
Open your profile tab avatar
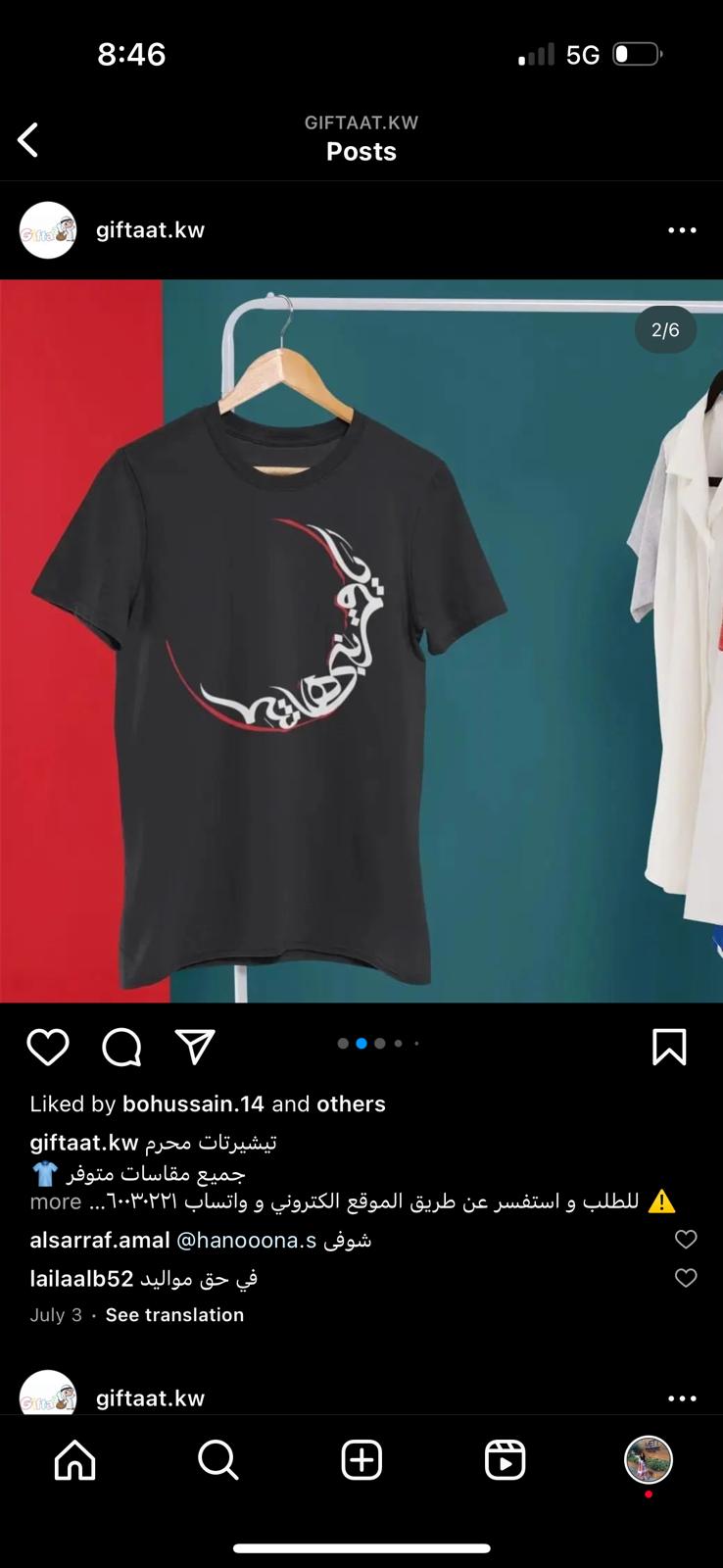649,1460
